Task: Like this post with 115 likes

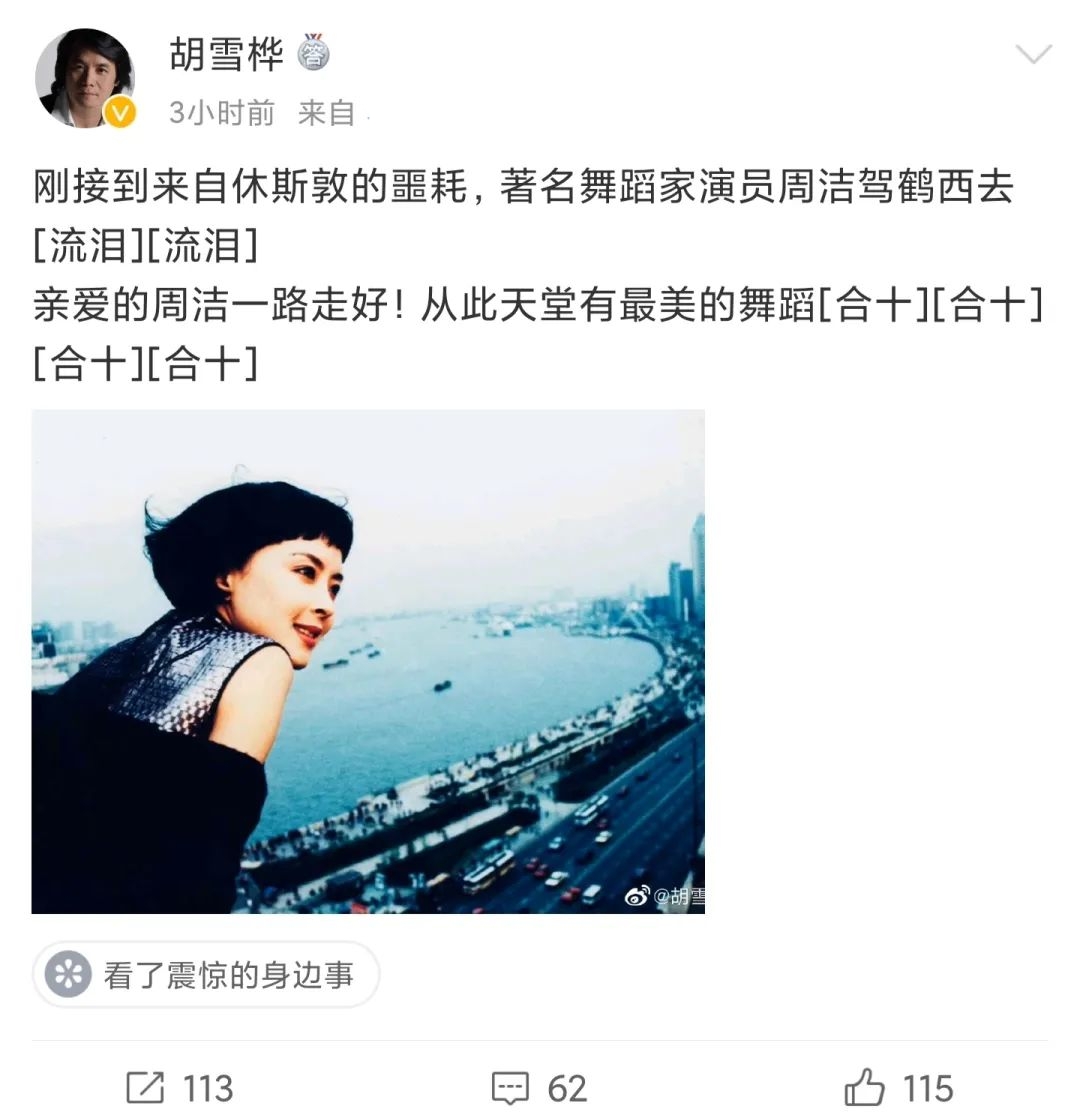Action: [x=898, y=1087]
